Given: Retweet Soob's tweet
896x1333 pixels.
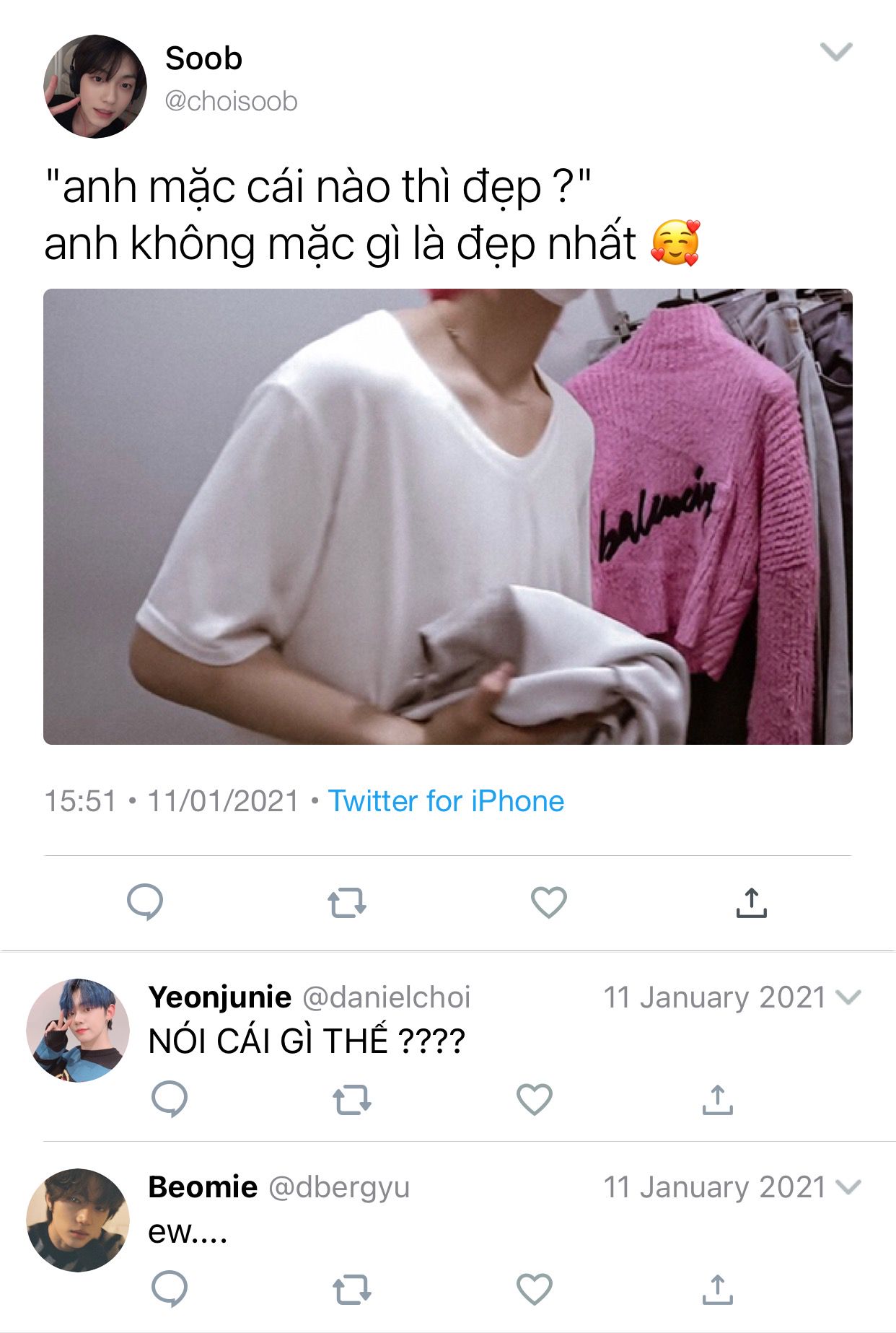Looking at the screenshot, I should [x=347, y=903].
